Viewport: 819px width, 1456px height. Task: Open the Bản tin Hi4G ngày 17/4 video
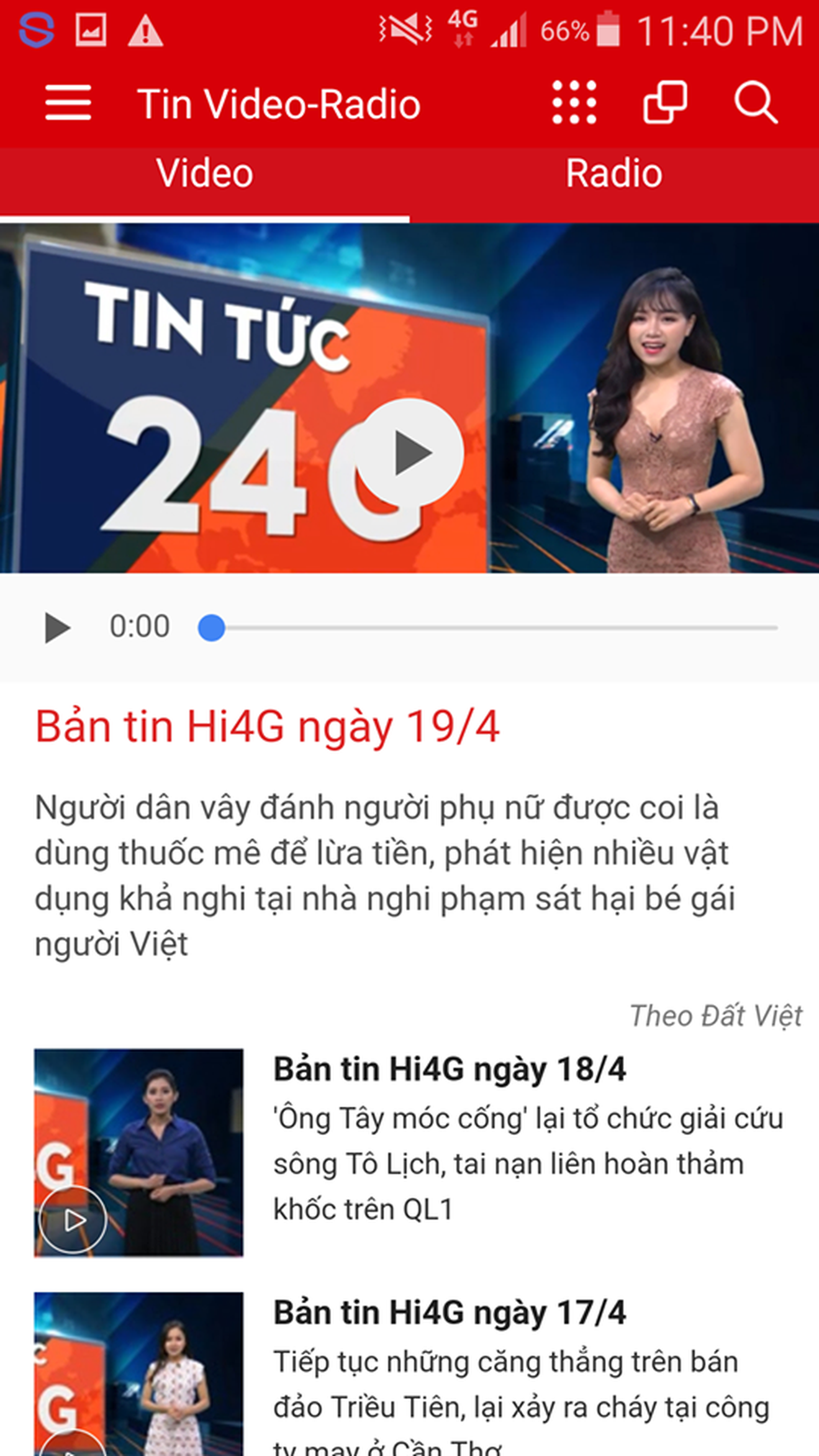450,1313
